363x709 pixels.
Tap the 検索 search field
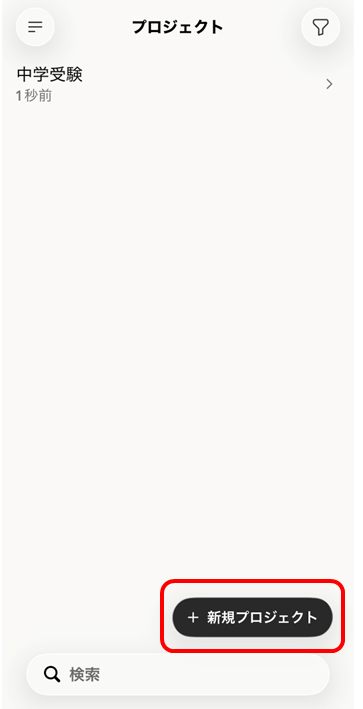pos(178,675)
